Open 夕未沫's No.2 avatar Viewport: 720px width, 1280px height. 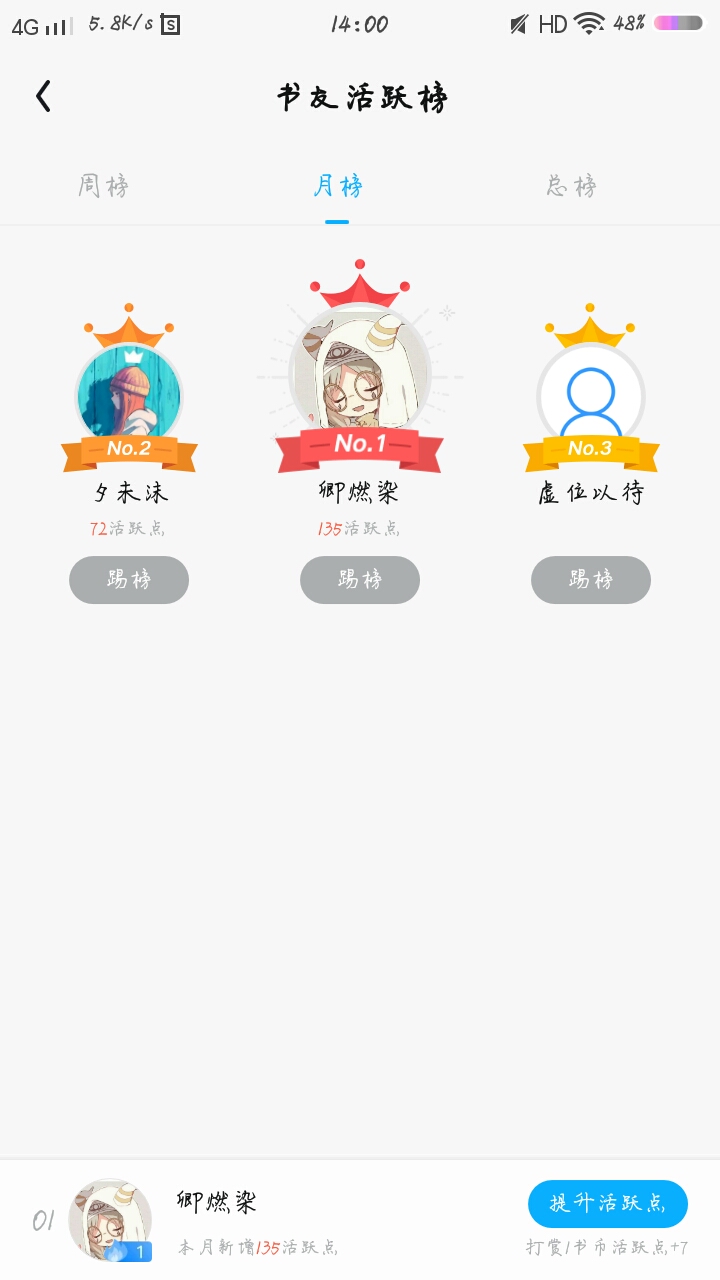point(129,393)
